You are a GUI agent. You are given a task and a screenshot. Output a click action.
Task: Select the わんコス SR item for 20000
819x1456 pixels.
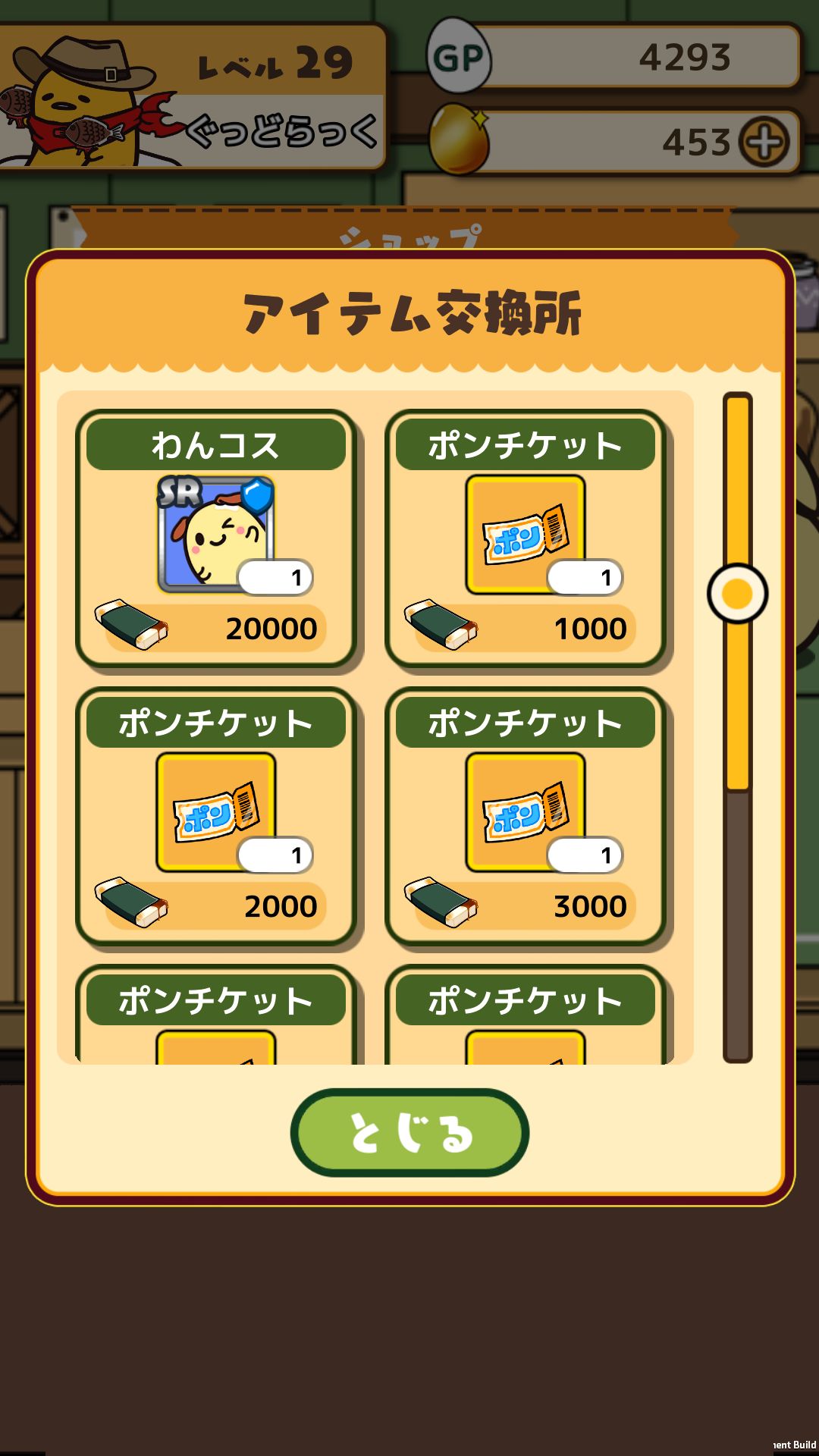tap(216, 539)
